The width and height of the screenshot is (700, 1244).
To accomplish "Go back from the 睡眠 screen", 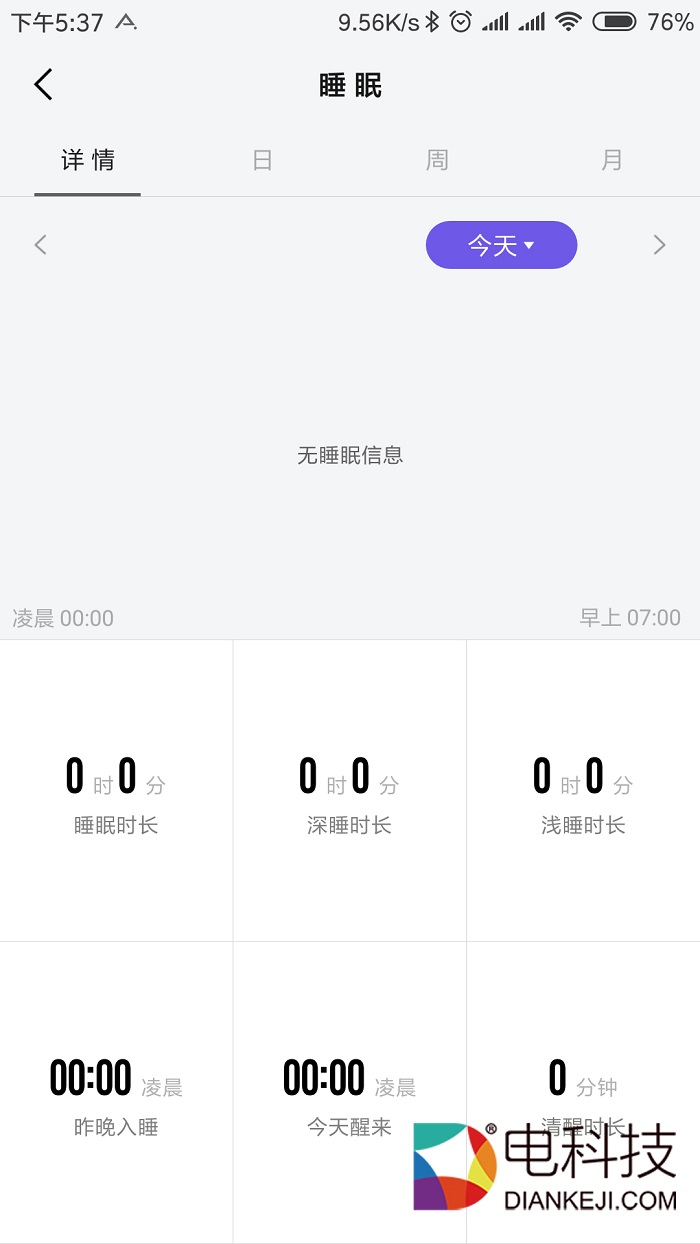I will (x=43, y=85).
